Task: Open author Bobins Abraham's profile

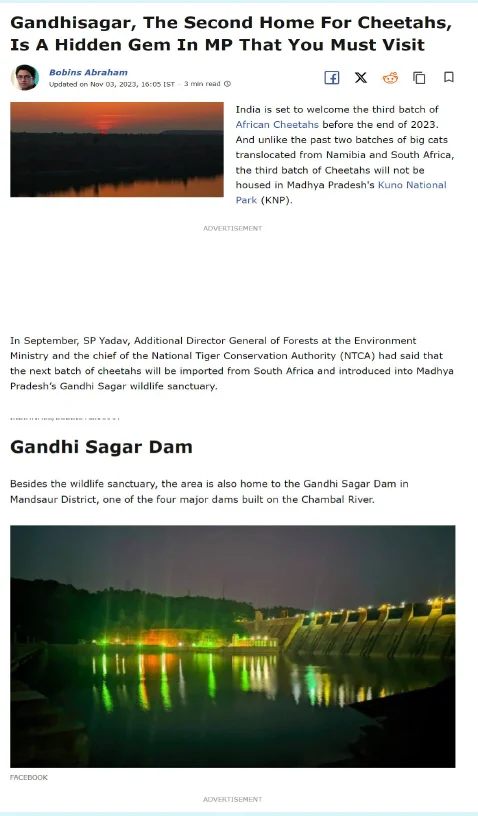Action: (x=88, y=72)
